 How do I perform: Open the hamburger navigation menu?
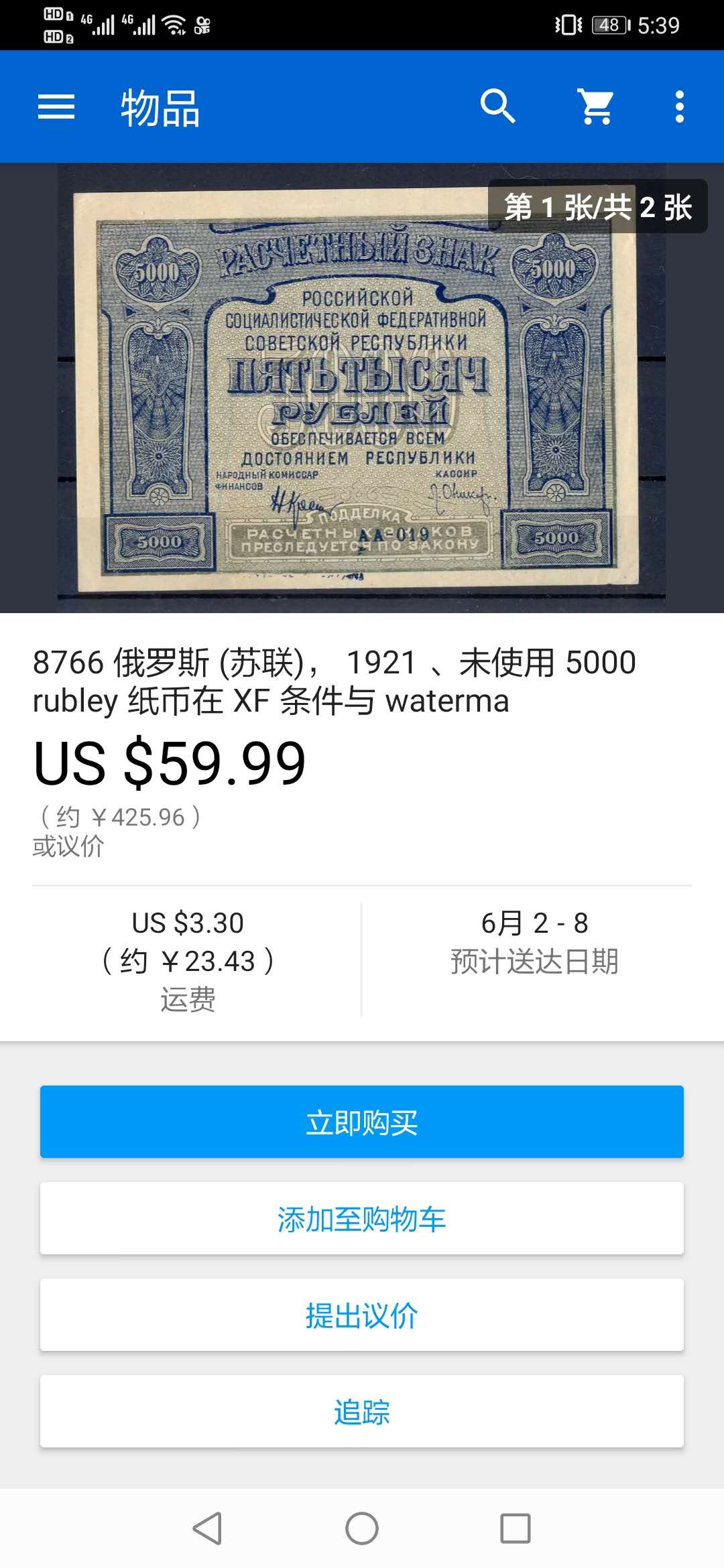click(56, 107)
